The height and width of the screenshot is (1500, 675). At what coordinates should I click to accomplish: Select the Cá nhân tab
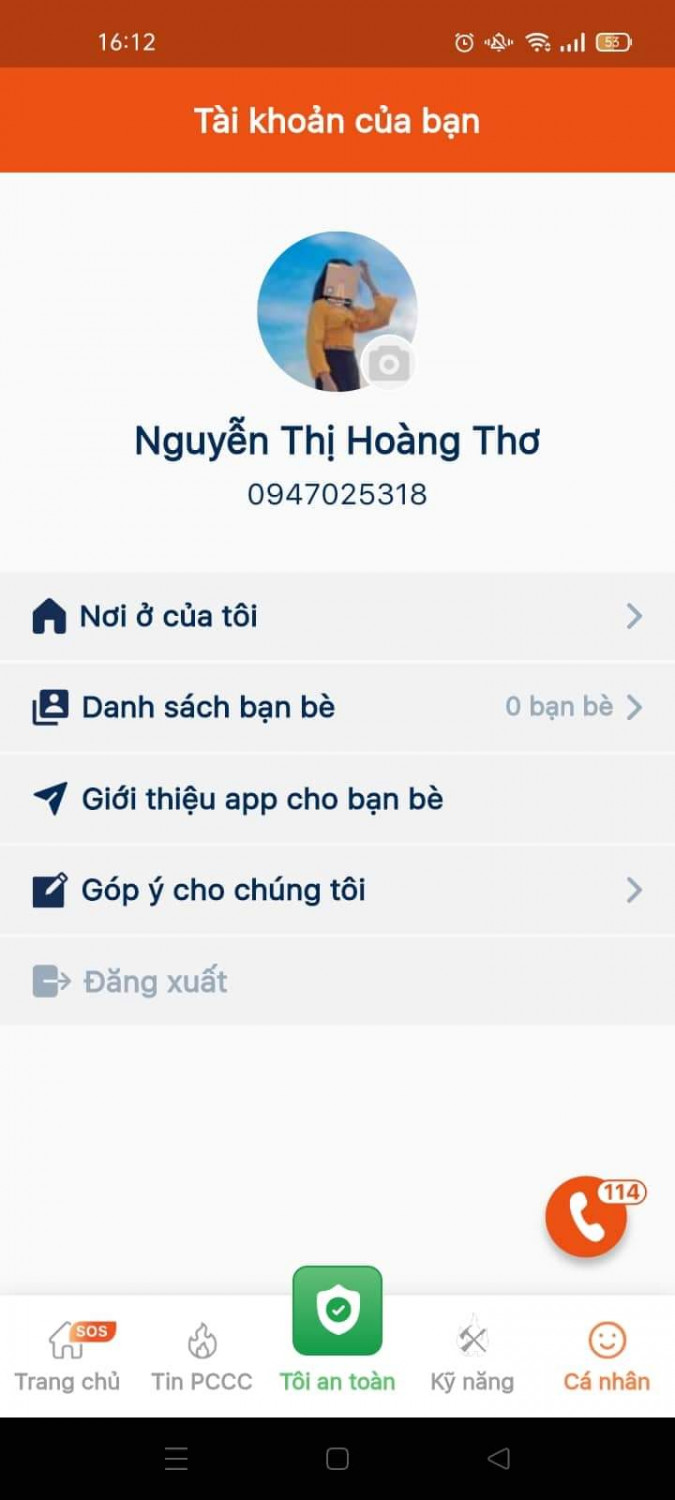pos(606,1356)
